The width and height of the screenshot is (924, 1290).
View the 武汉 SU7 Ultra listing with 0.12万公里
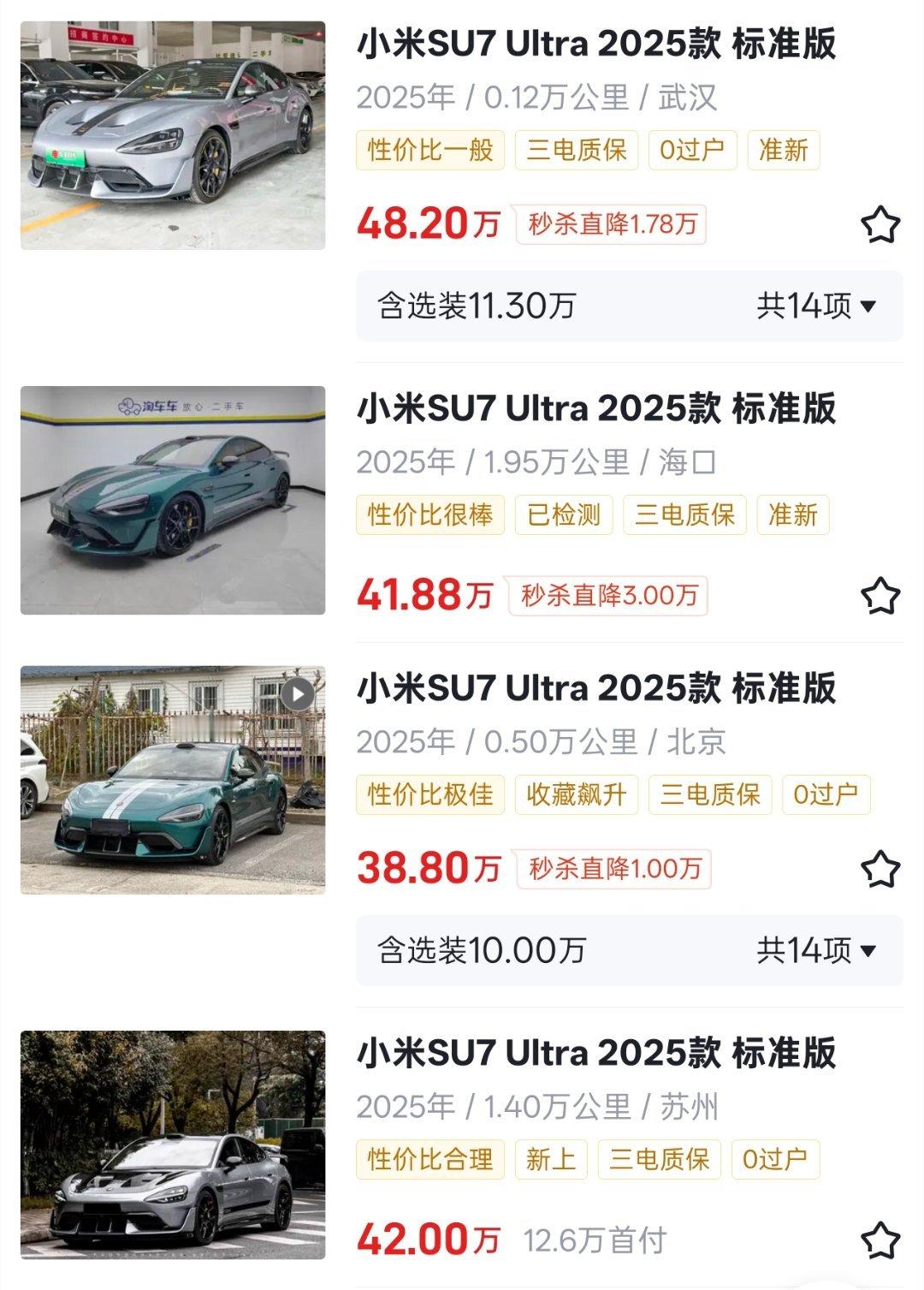pos(595,45)
